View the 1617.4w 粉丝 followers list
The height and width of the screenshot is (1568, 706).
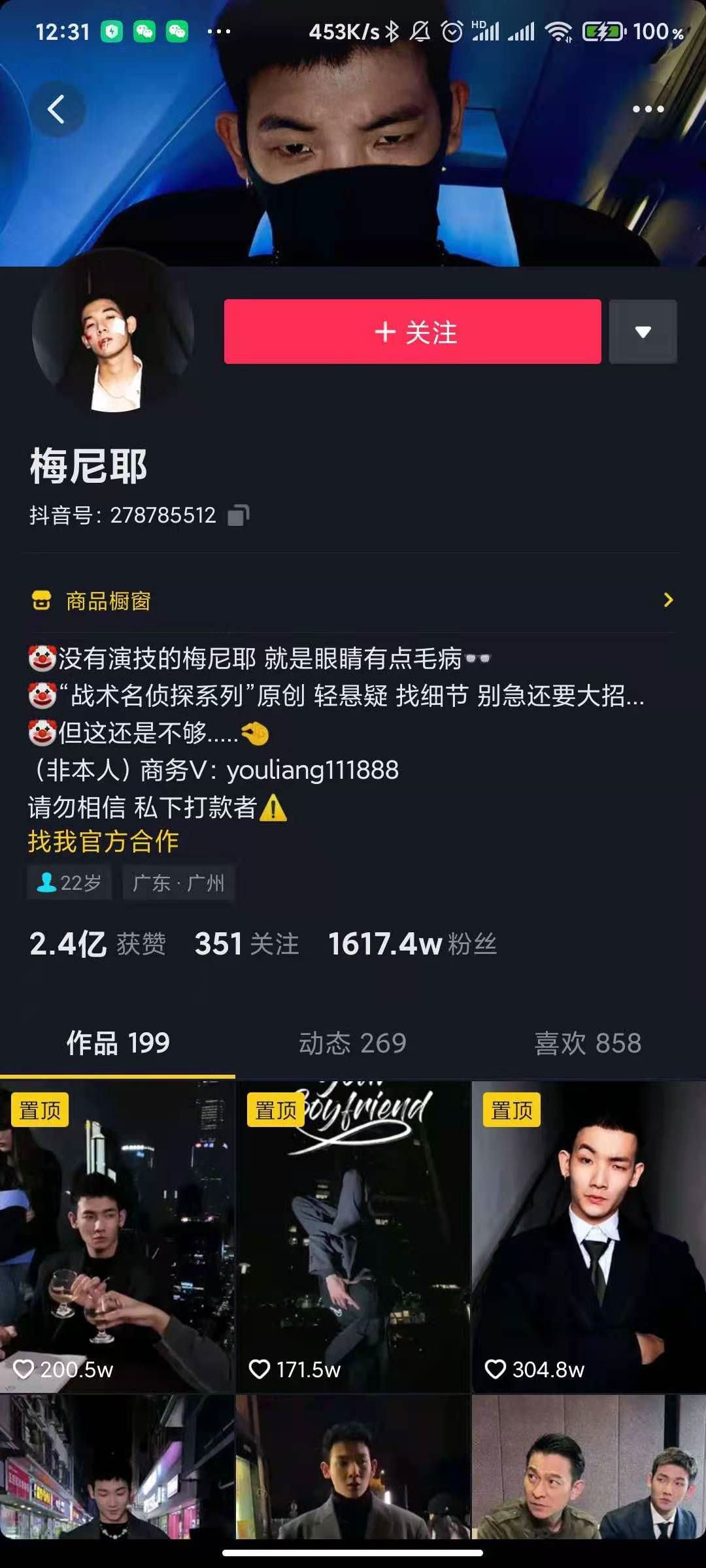(x=412, y=944)
